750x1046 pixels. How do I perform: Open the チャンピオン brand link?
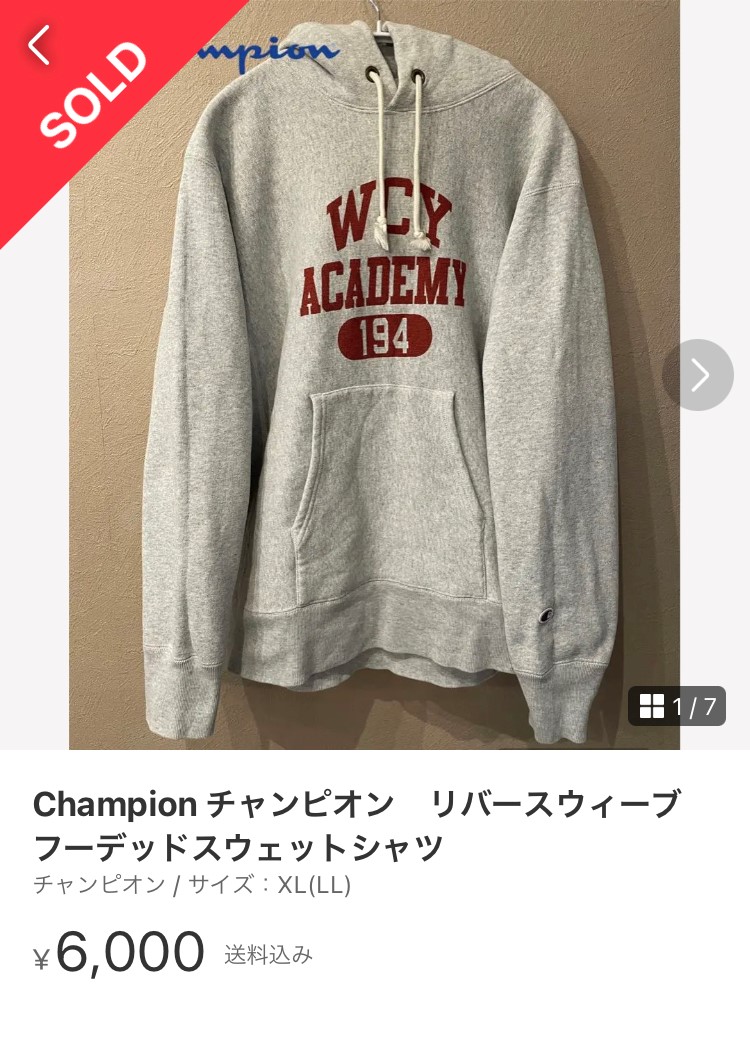click(99, 885)
